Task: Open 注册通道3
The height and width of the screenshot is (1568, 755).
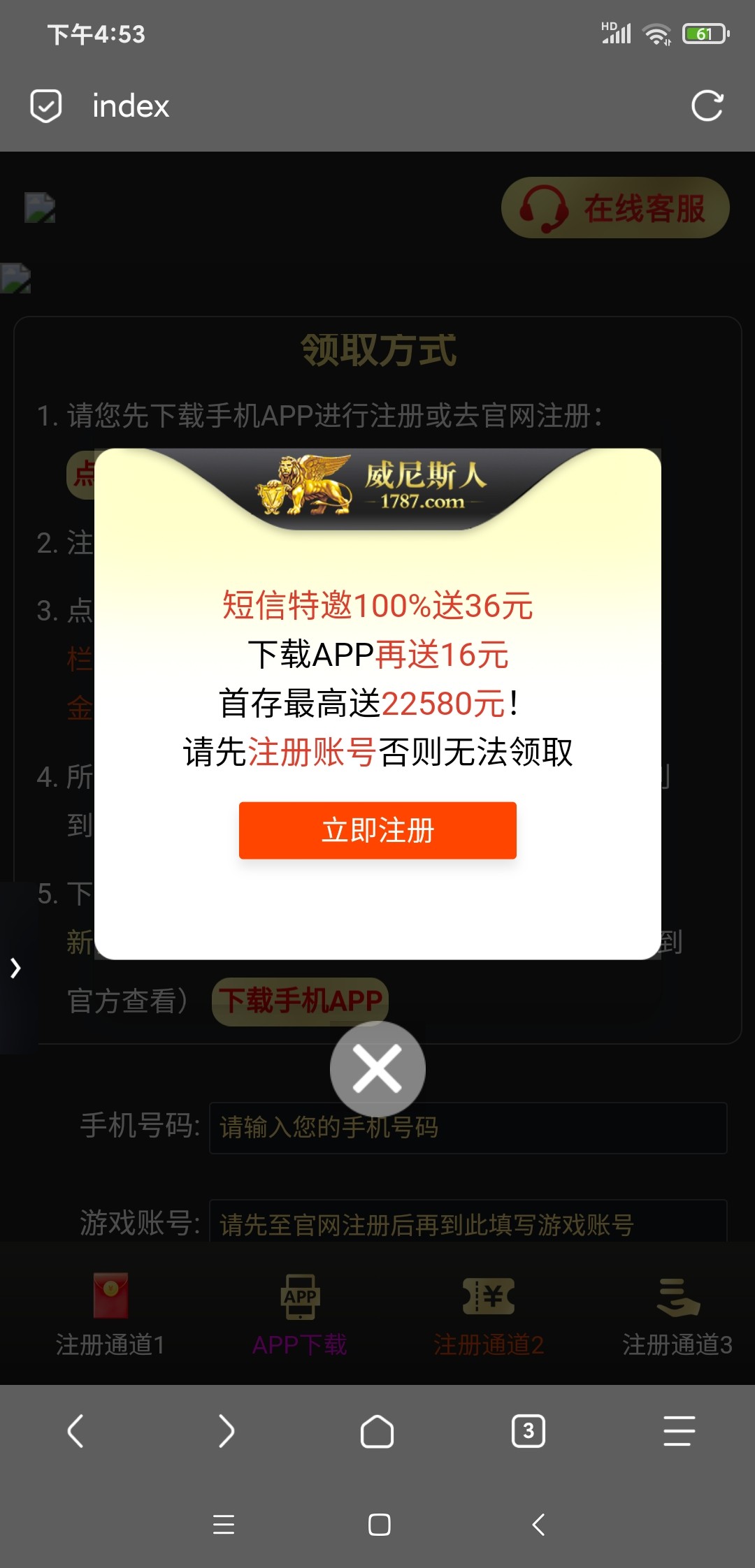Action: click(x=677, y=1315)
